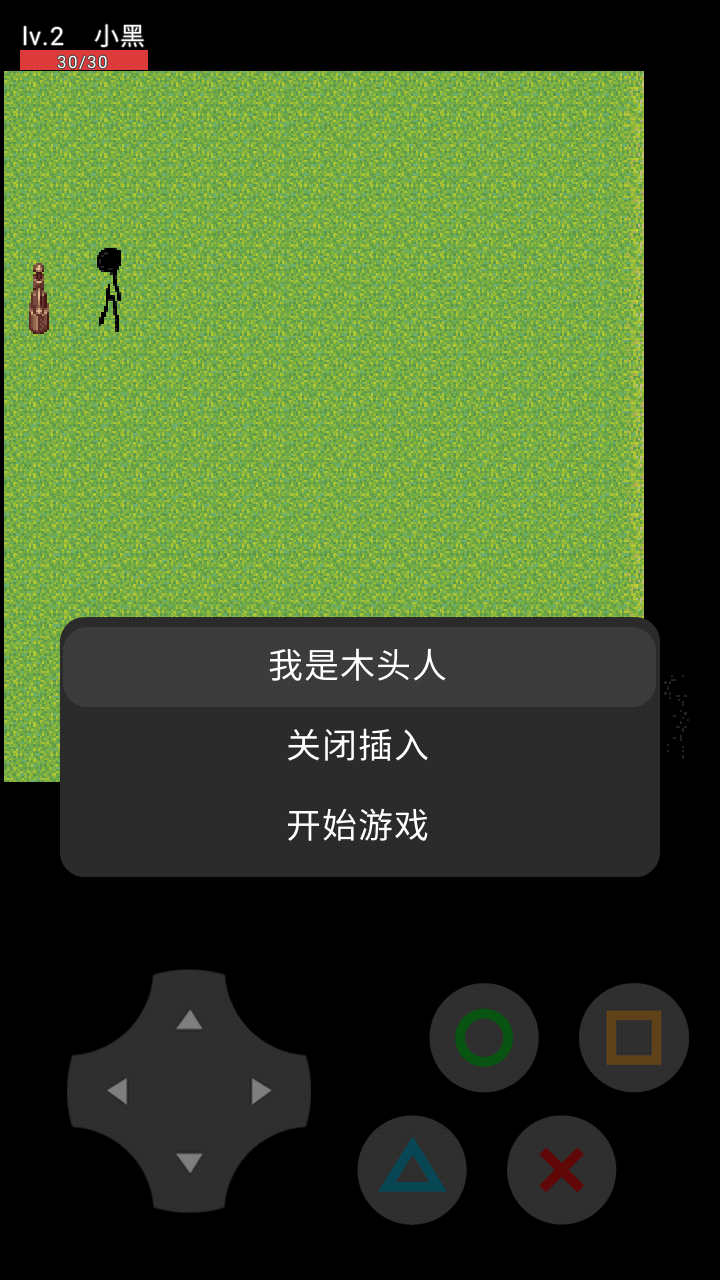This screenshot has height=1280, width=720.
Task: Hit the orange square gamepad button
Action: pyautogui.click(x=634, y=1037)
